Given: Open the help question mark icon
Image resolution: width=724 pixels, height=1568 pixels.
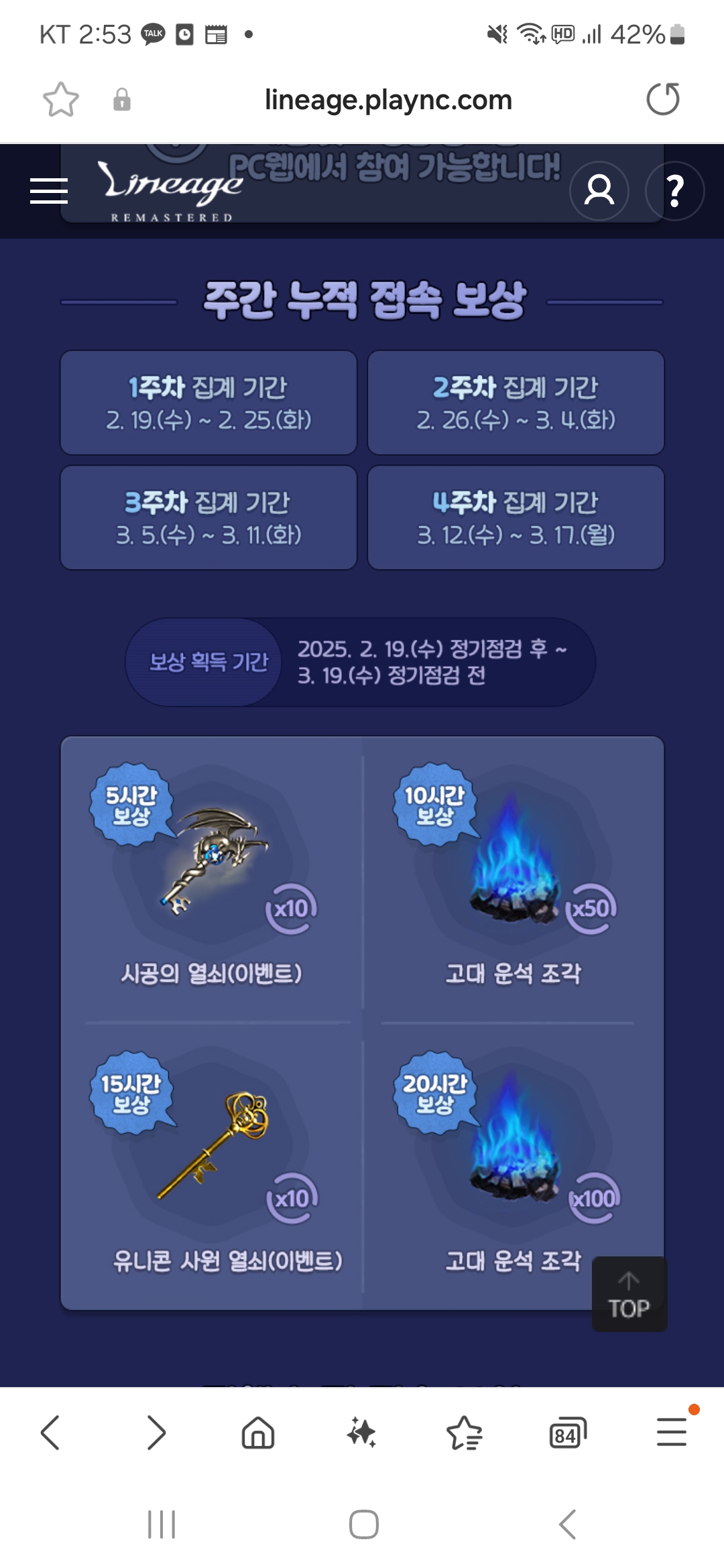Looking at the screenshot, I should point(675,191).
